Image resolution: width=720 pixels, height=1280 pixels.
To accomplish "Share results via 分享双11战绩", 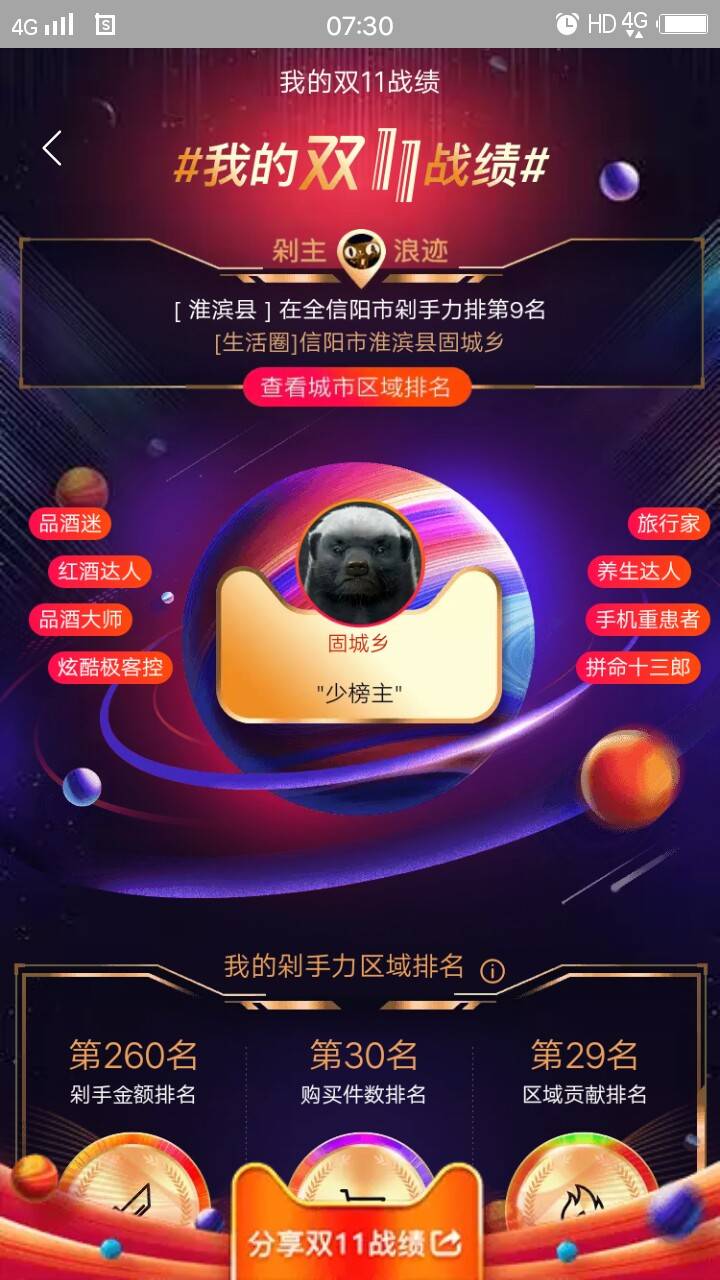I will [x=356, y=1243].
